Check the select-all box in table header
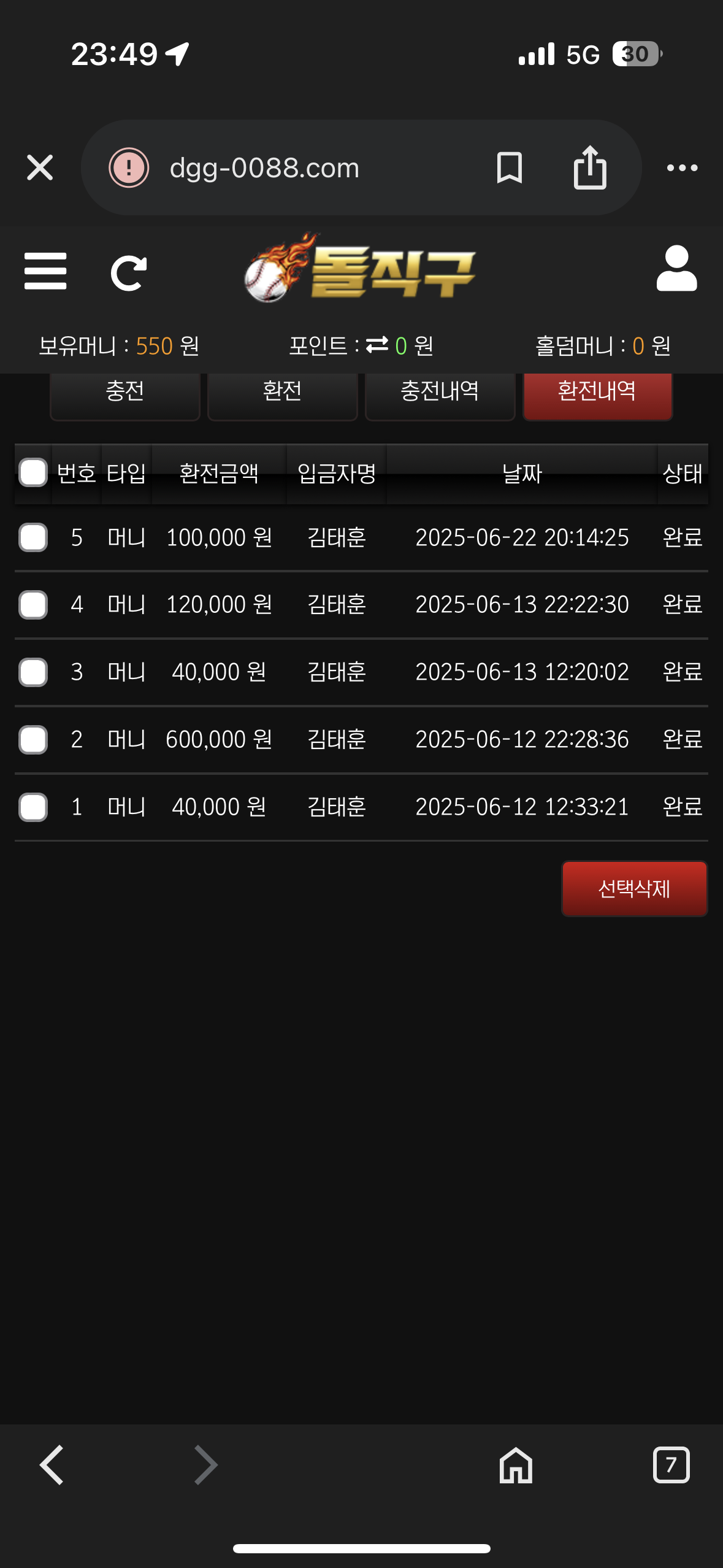The height and width of the screenshot is (1568, 723). [x=33, y=472]
